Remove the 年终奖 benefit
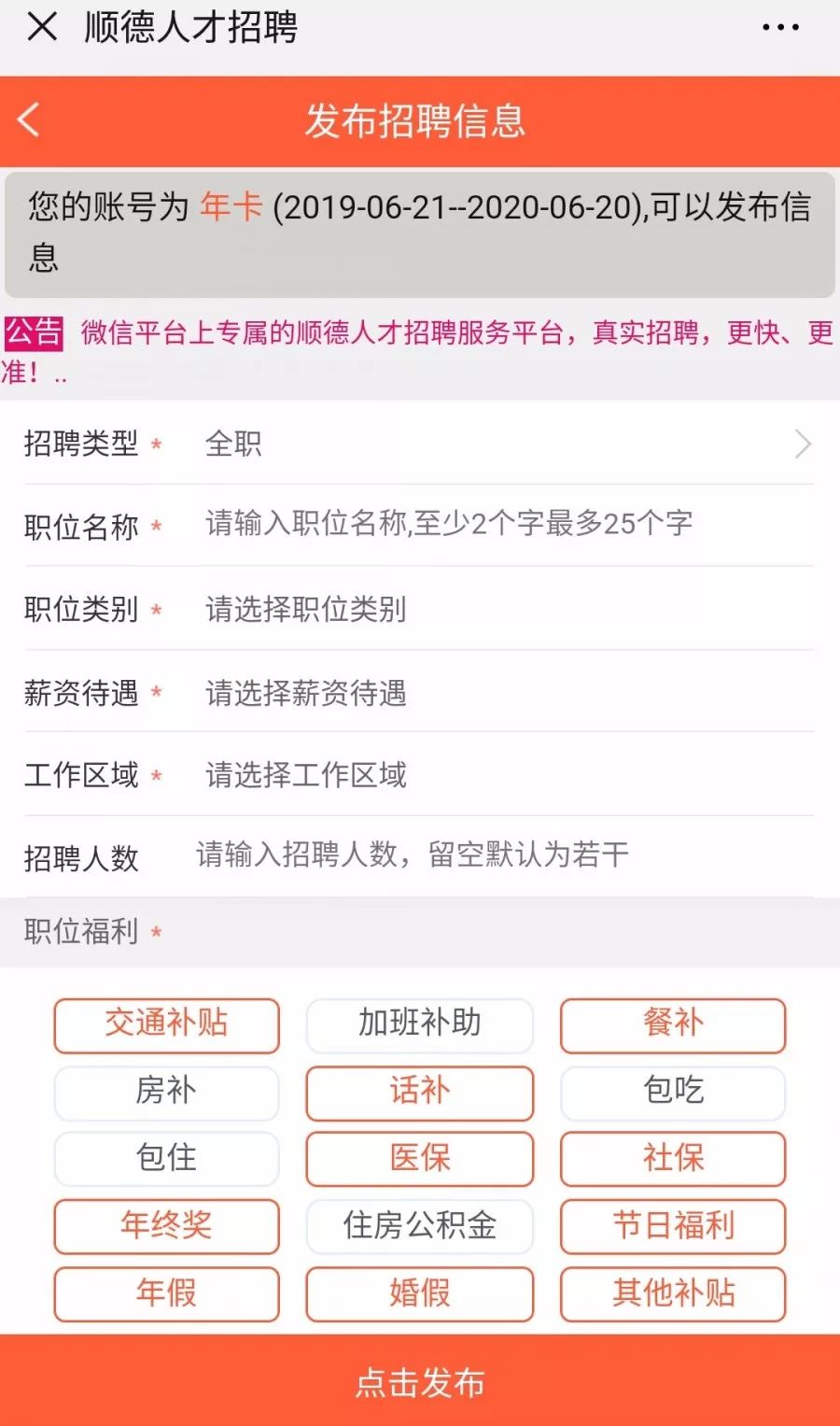The image size is (840, 1426). (166, 1226)
